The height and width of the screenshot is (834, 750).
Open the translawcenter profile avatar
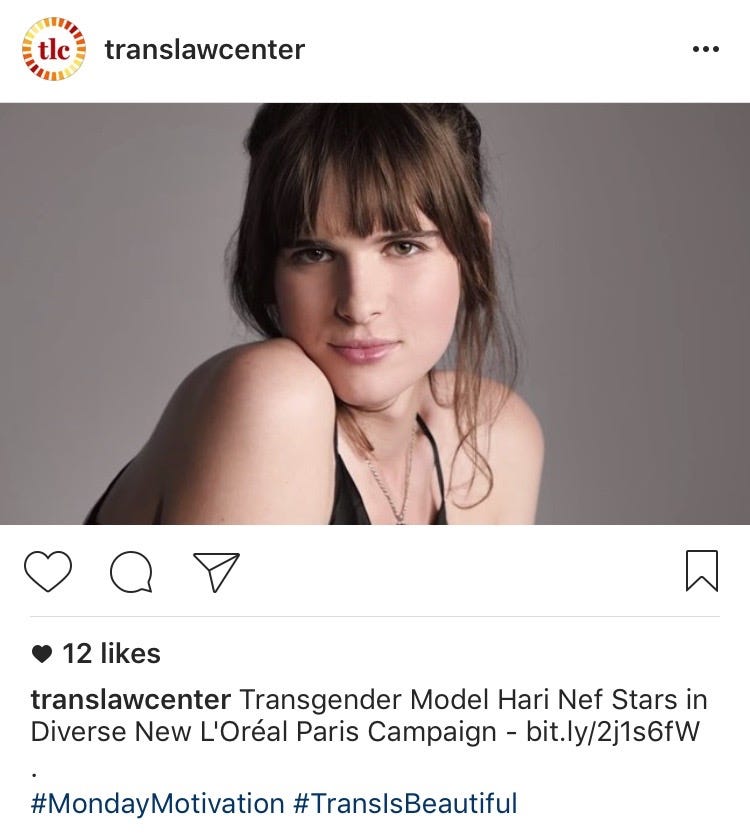pos(54,48)
